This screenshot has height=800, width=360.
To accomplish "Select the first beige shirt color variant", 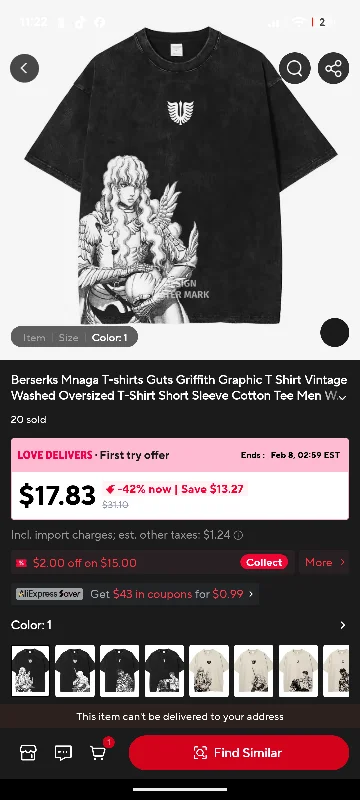I will [x=209, y=671].
